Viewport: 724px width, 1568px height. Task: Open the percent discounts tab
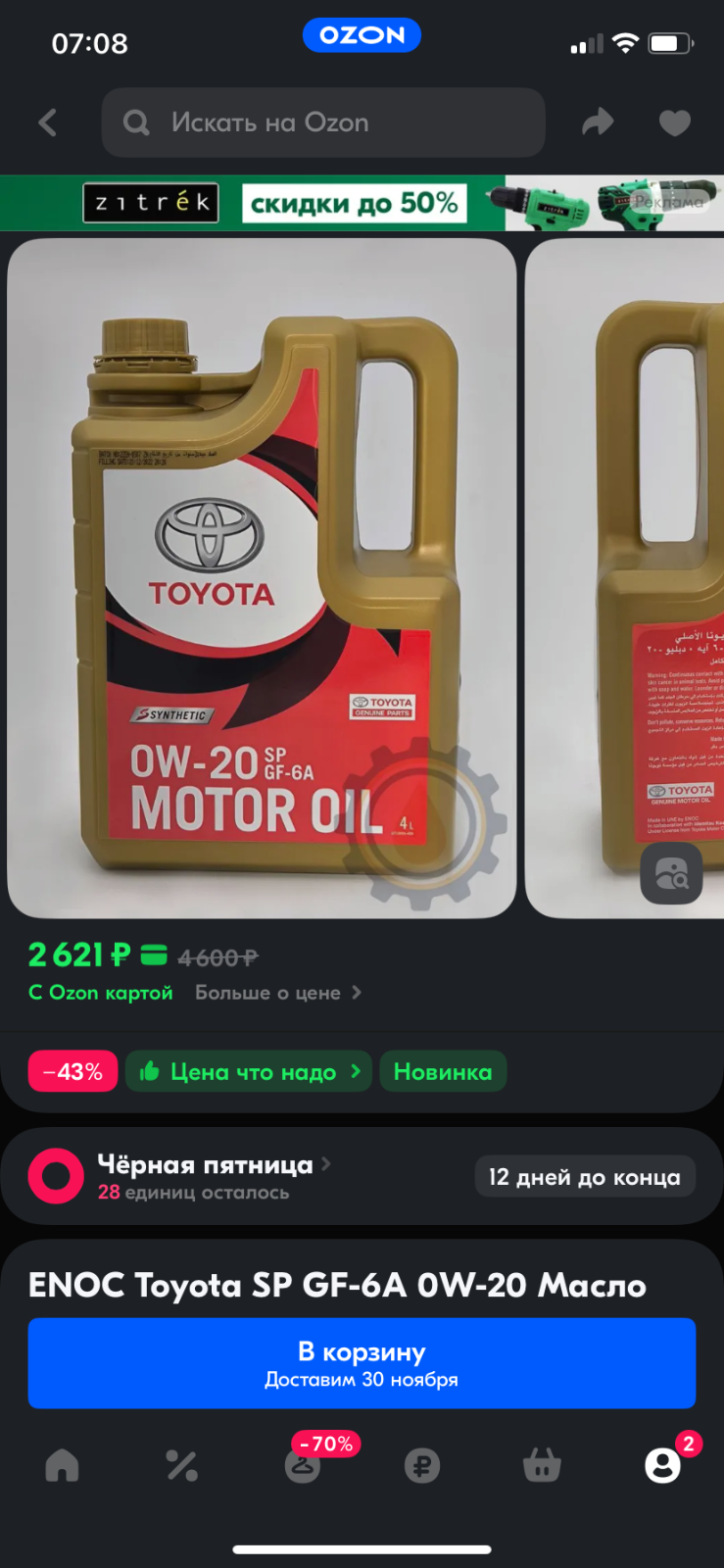point(181,1465)
